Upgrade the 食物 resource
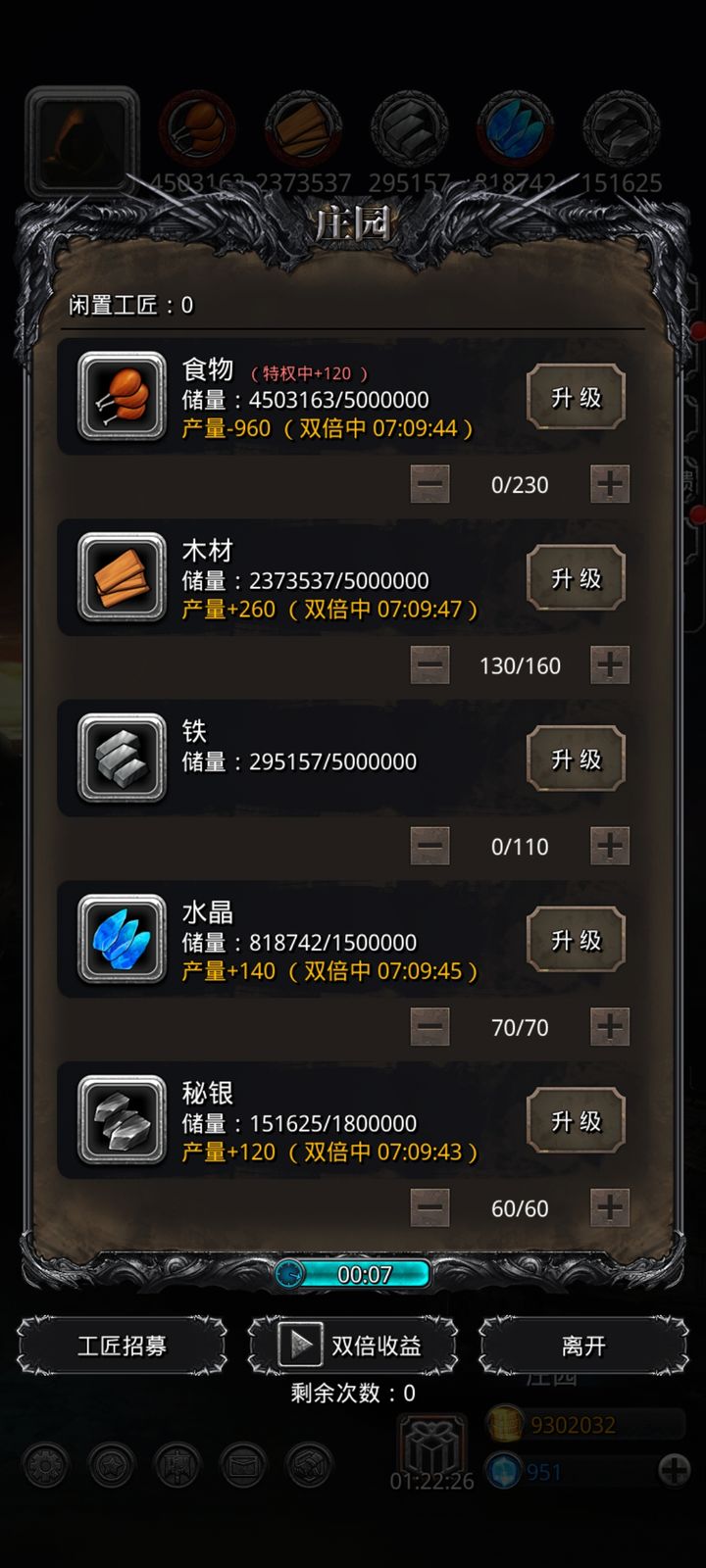 pos(576,397)
